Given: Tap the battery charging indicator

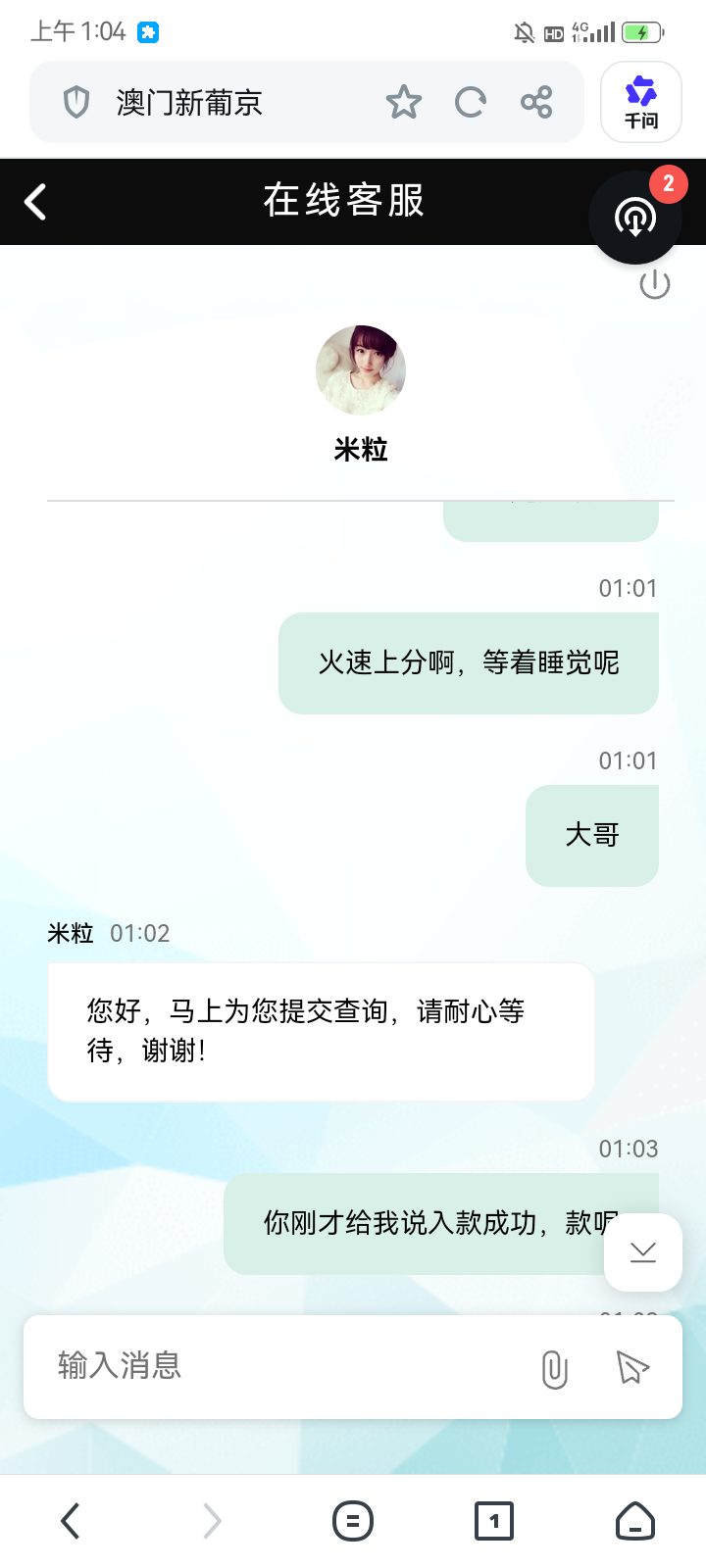Looking at the screenshot, I should pos(642,30).
